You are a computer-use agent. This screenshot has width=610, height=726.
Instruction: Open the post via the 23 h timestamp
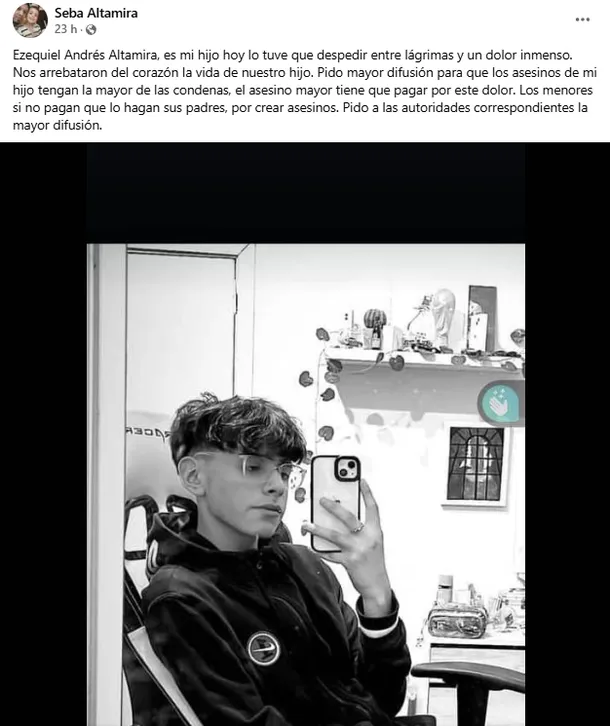pos(65,30)
